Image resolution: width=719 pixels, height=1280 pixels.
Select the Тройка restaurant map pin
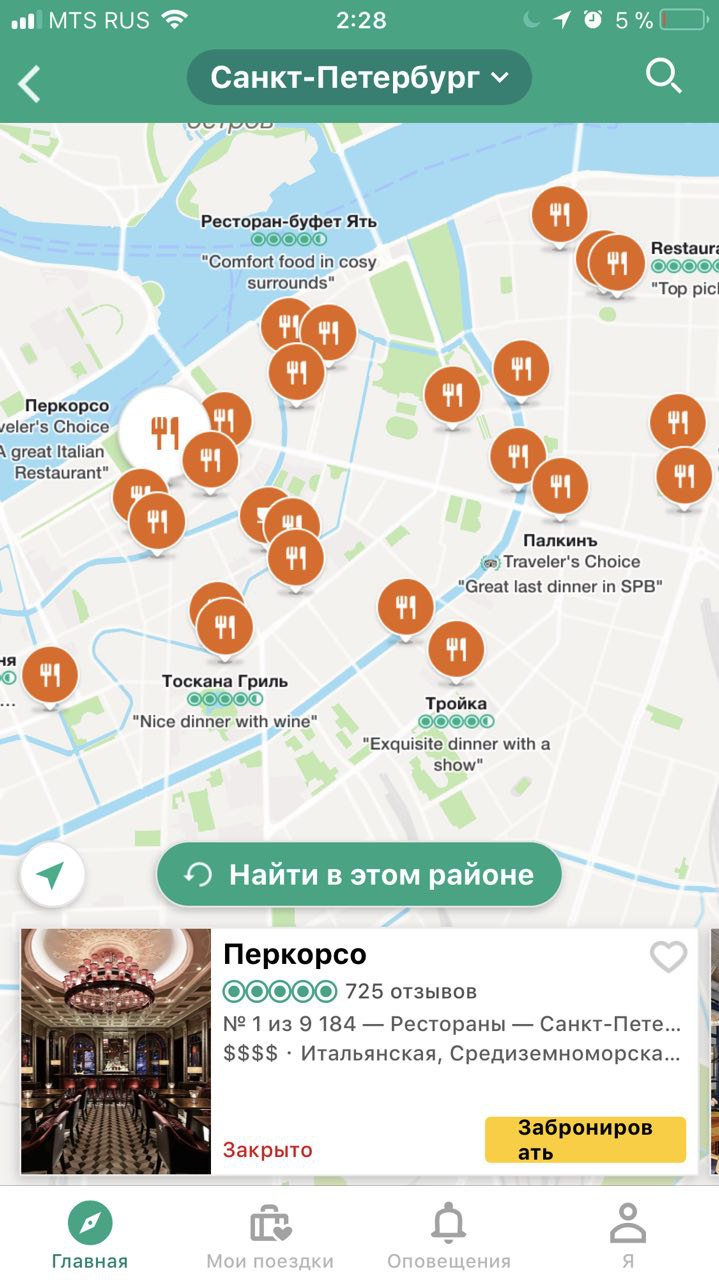(x=456, y=650)
